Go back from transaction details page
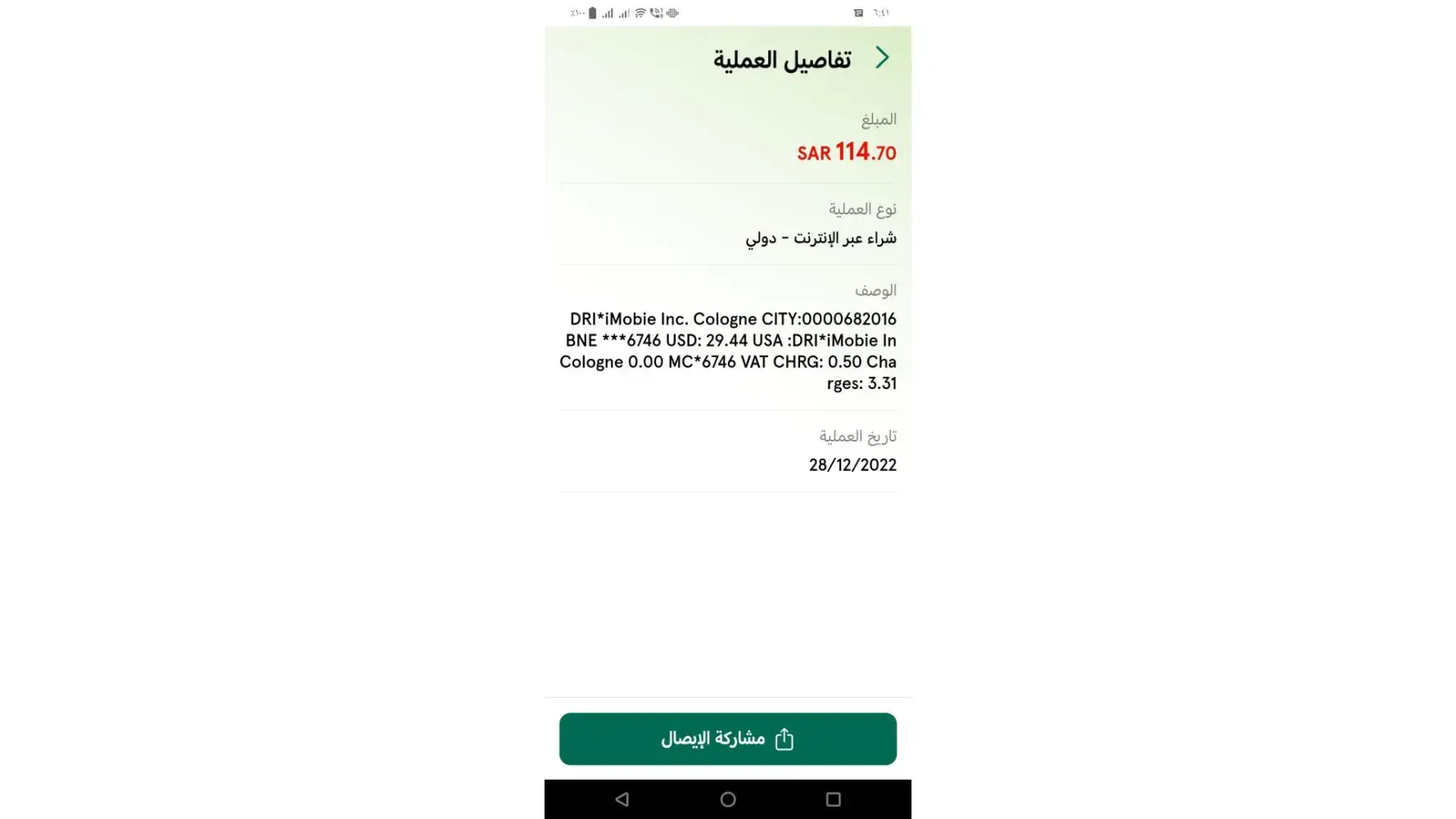This screenshot has height=819, width=1456. tap(882, 57)
